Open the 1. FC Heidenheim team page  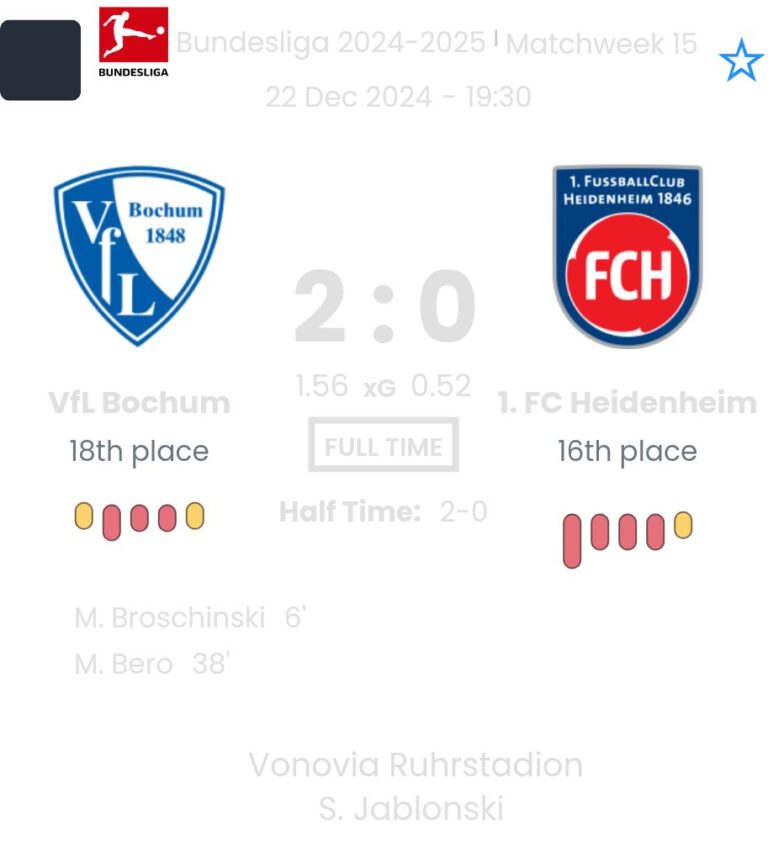[x=627, y=257]
